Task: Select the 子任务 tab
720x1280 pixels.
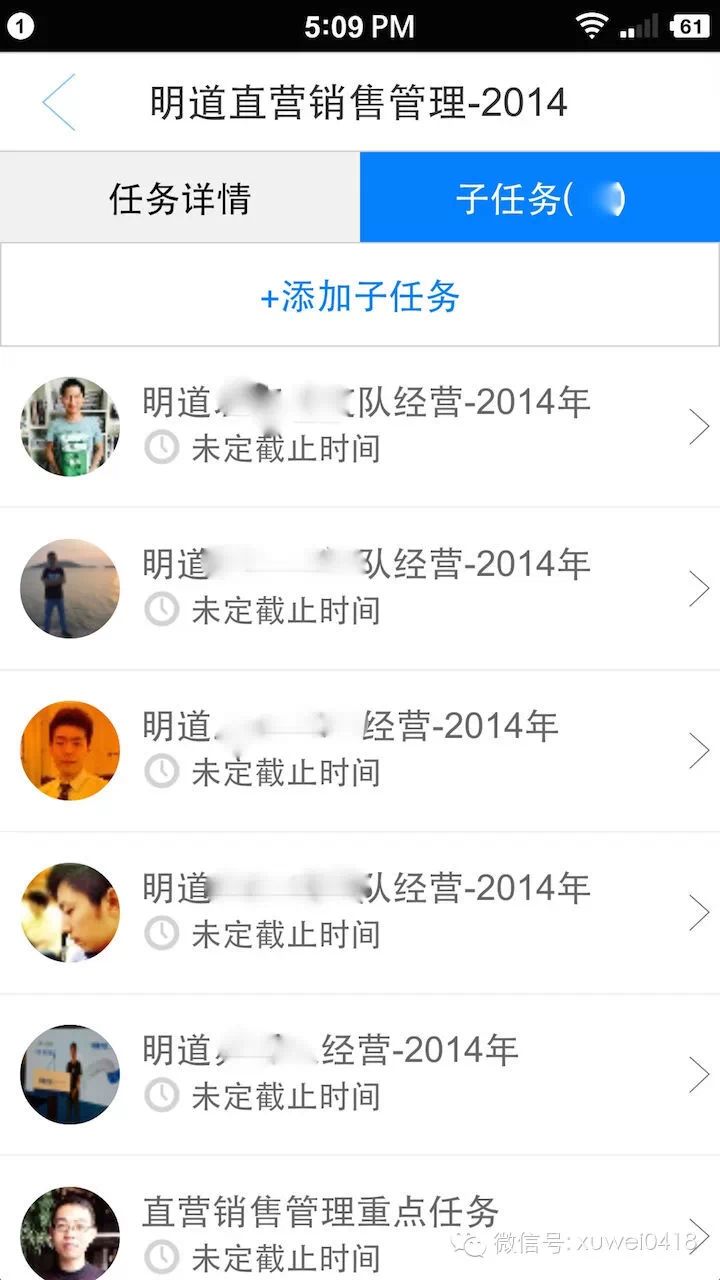Action: pos(540,198)
